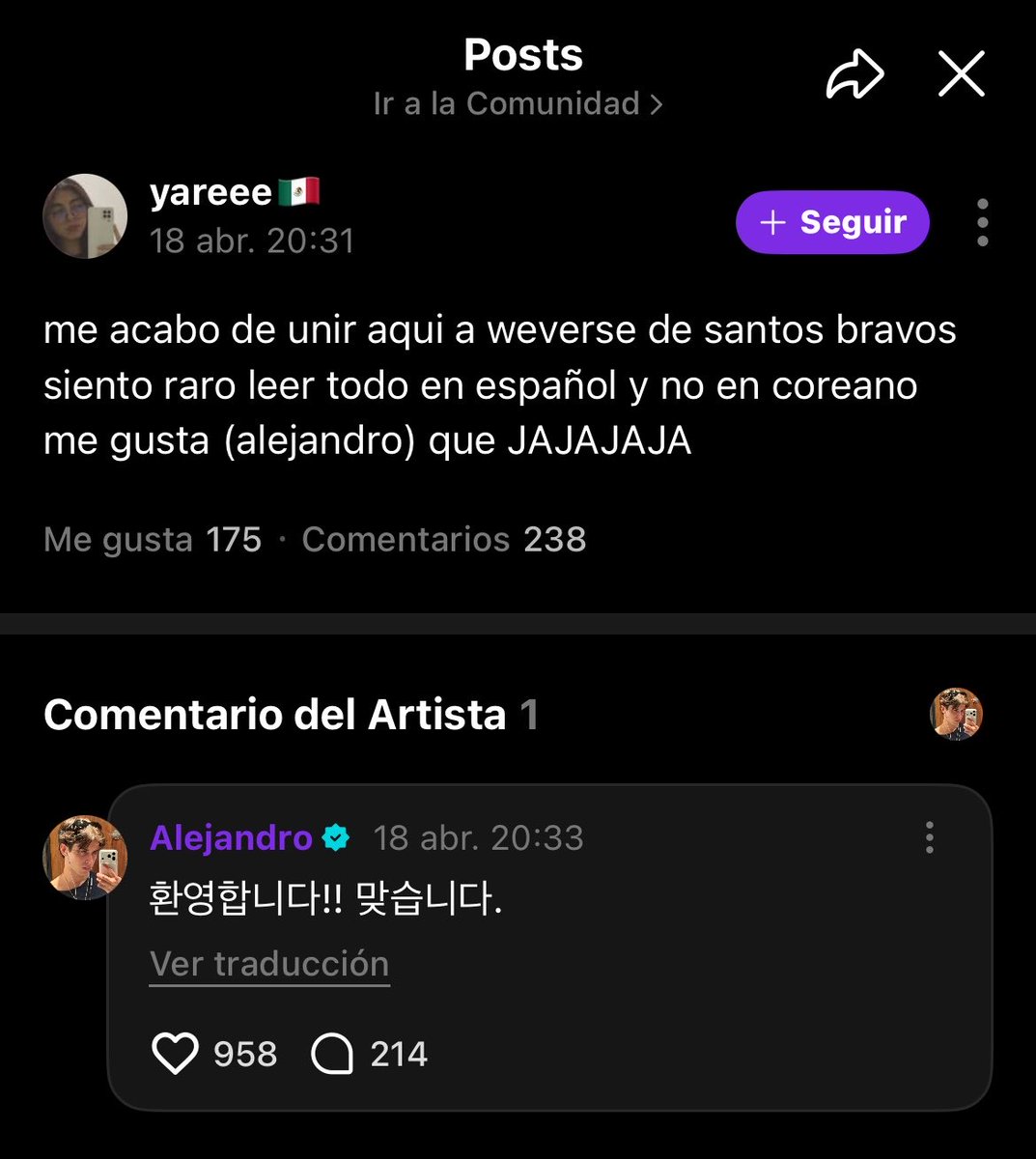Open Alejandro's profile picture
The width and height of the screenshot is (1036, 1159).
85,858
